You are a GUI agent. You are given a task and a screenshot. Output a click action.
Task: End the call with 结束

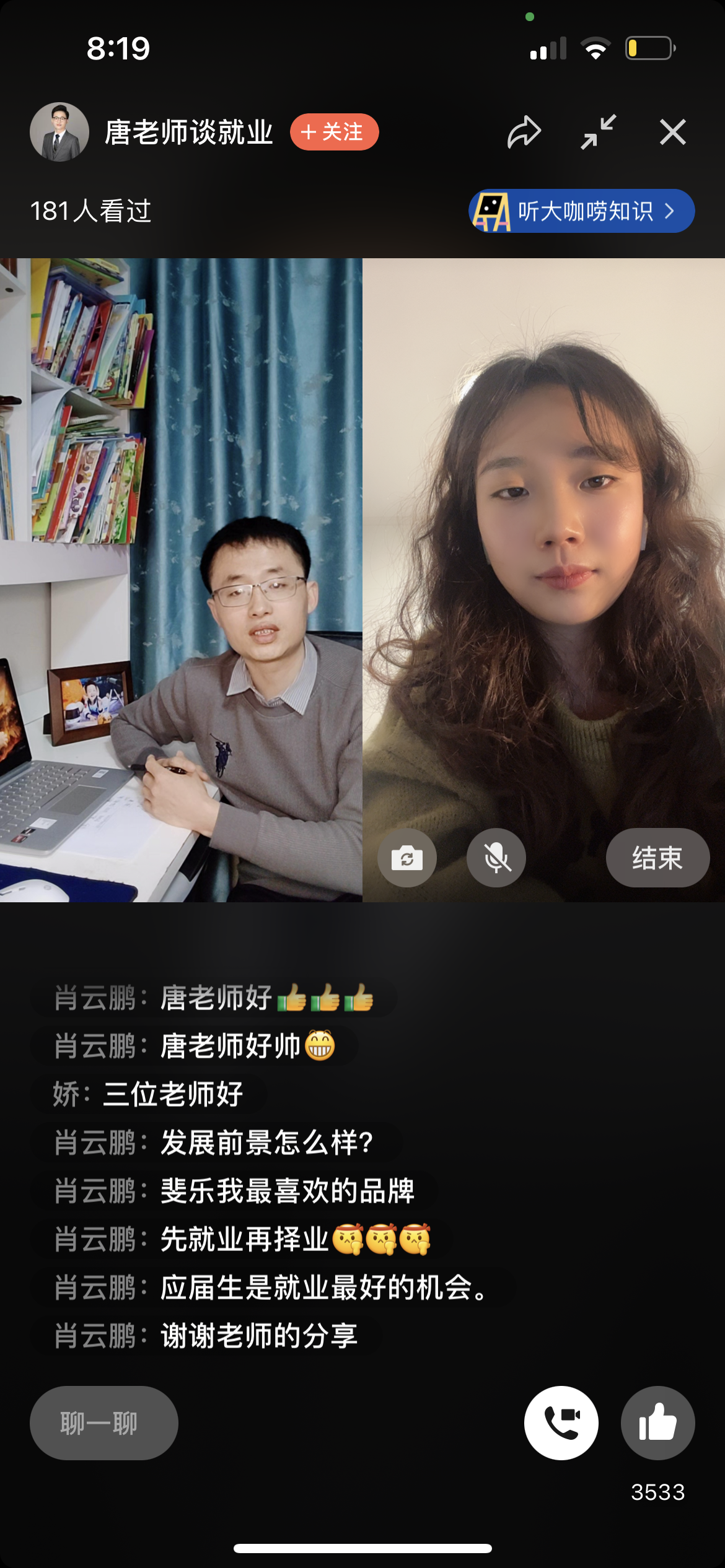[657, 858]
